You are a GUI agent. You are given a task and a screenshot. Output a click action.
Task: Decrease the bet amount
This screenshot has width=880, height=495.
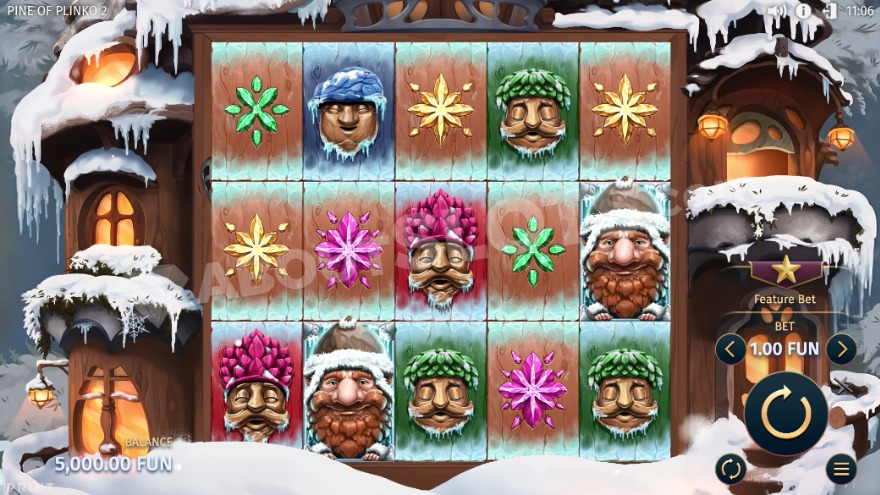pos(730,349)
